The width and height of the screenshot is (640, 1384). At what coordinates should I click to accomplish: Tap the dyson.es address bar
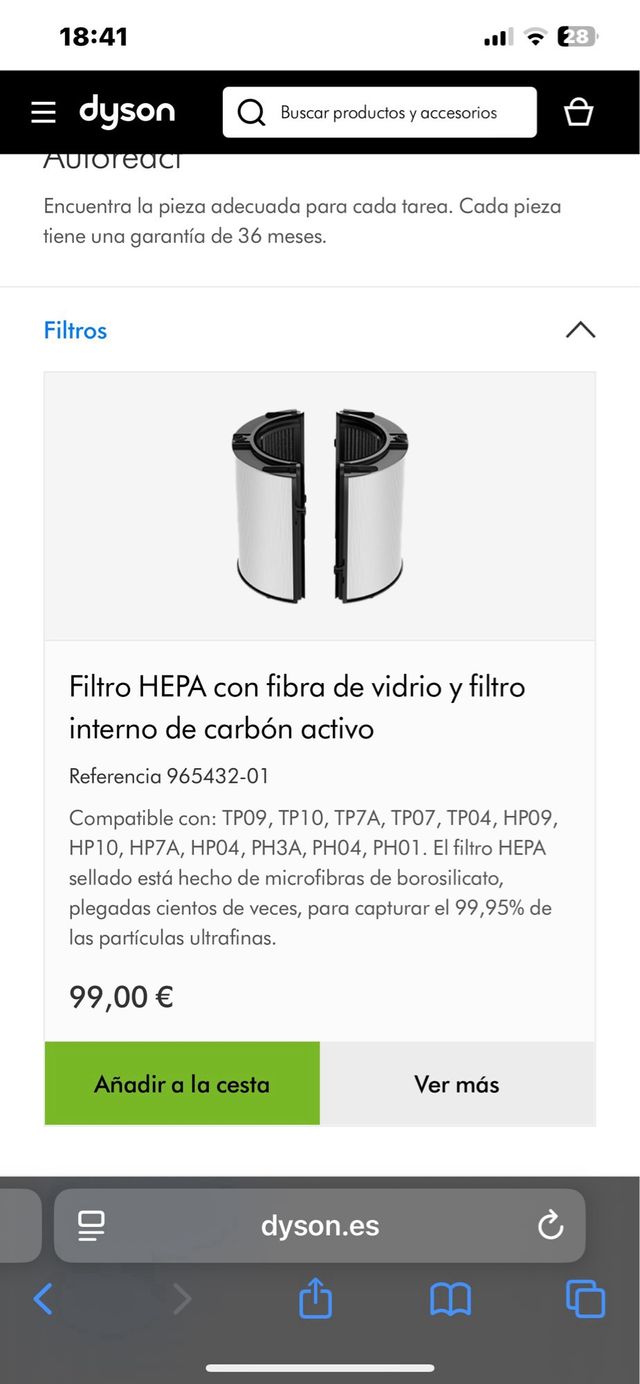[x=320, y=1226]
